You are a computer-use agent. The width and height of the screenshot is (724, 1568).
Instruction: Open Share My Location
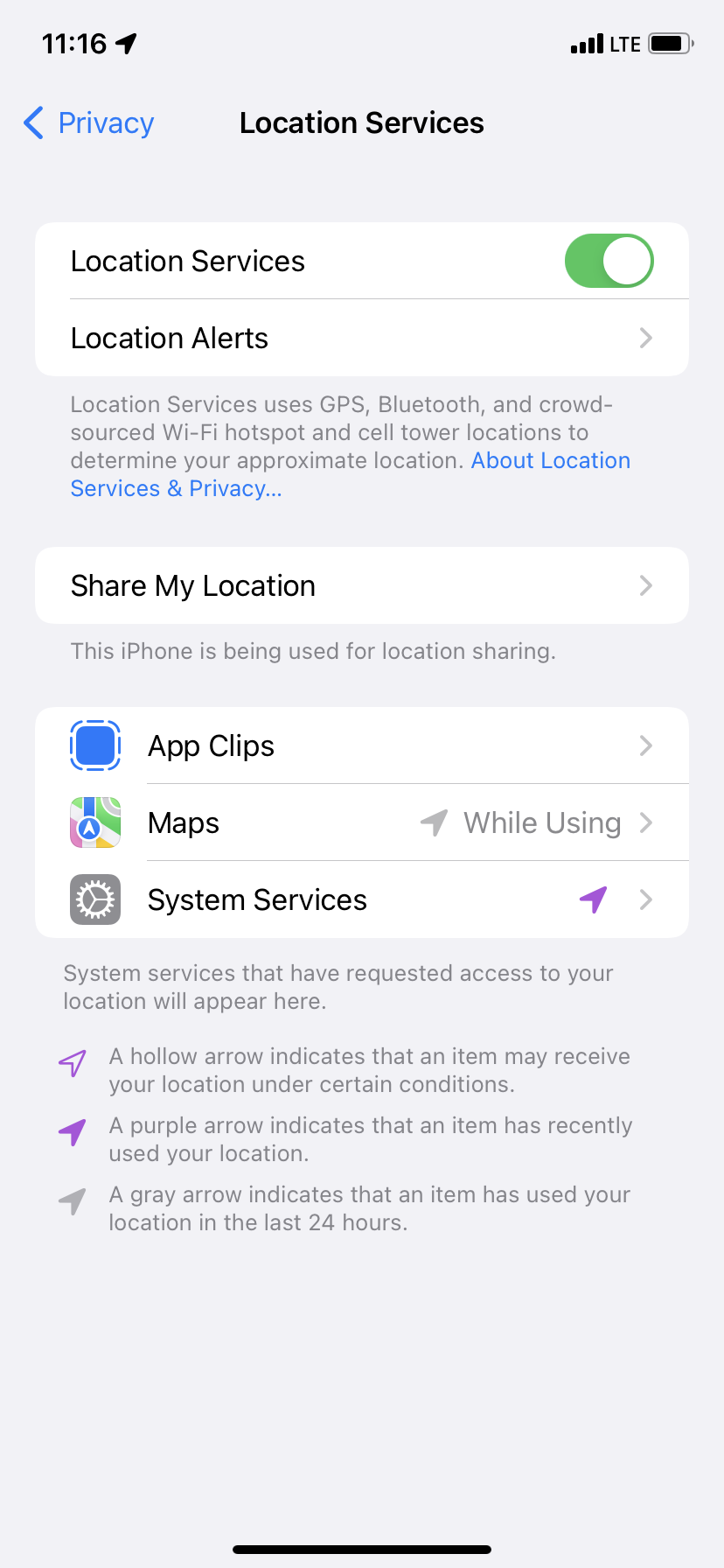click(362, 585)
